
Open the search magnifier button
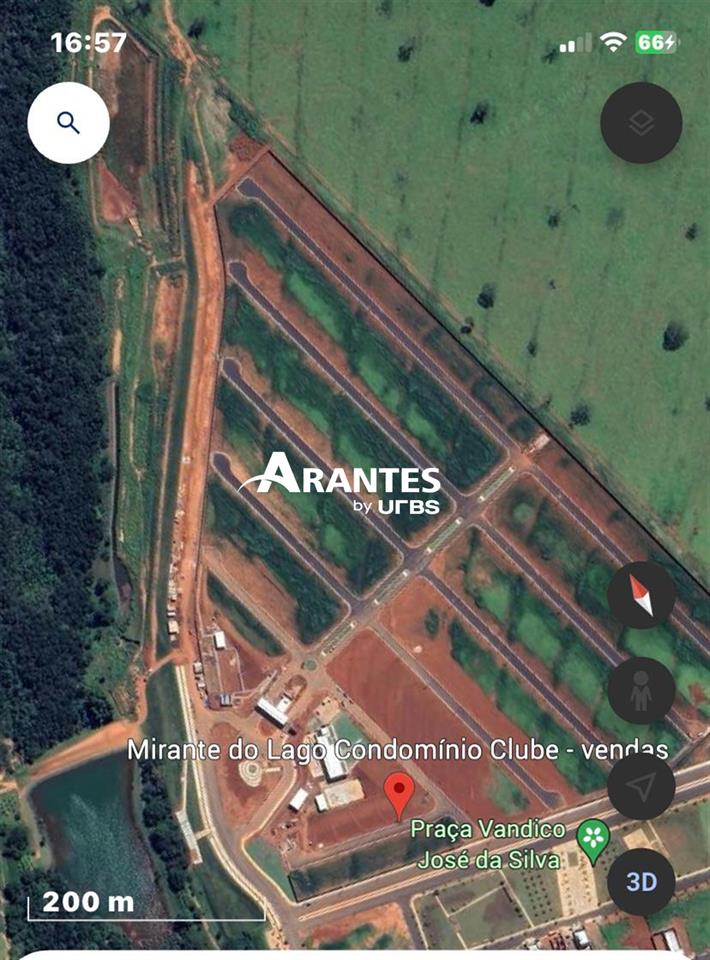68,123
